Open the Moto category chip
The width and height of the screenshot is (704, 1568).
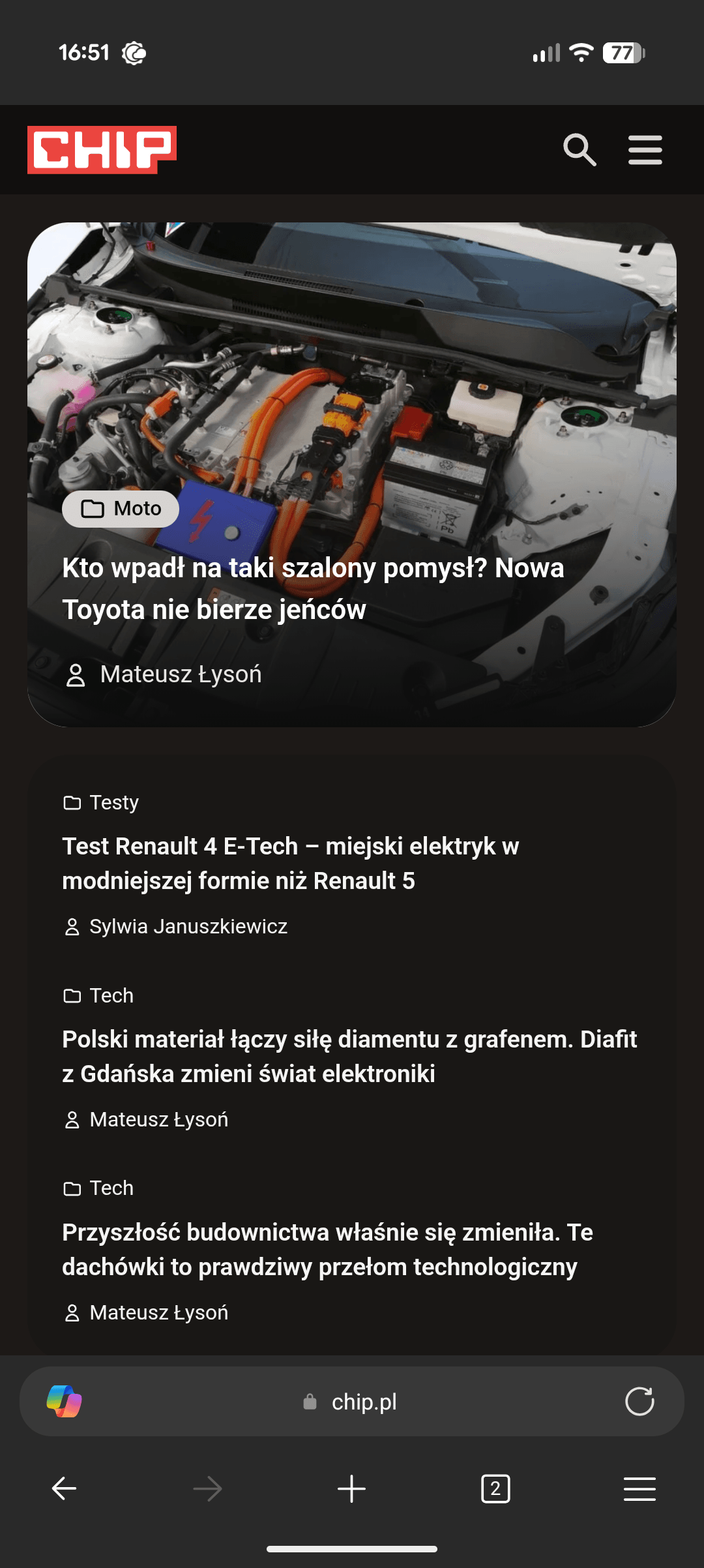121,509
